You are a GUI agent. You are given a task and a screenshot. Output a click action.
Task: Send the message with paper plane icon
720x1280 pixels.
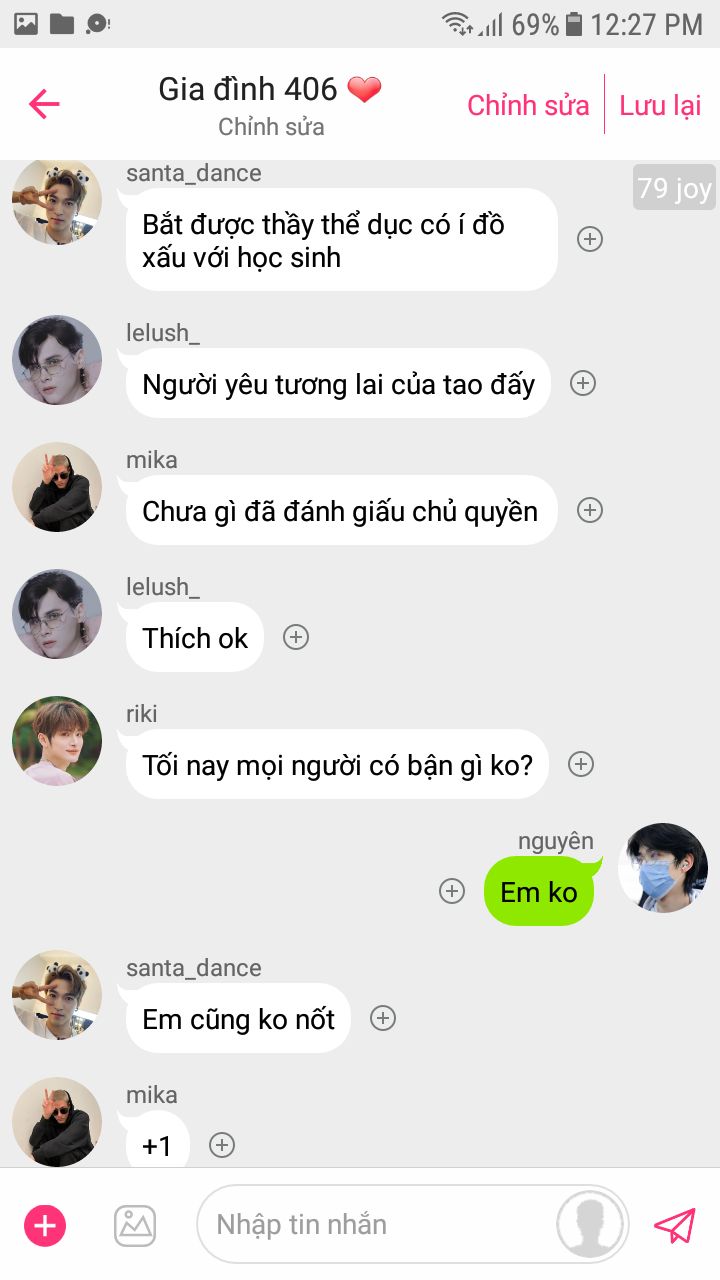675,1225
